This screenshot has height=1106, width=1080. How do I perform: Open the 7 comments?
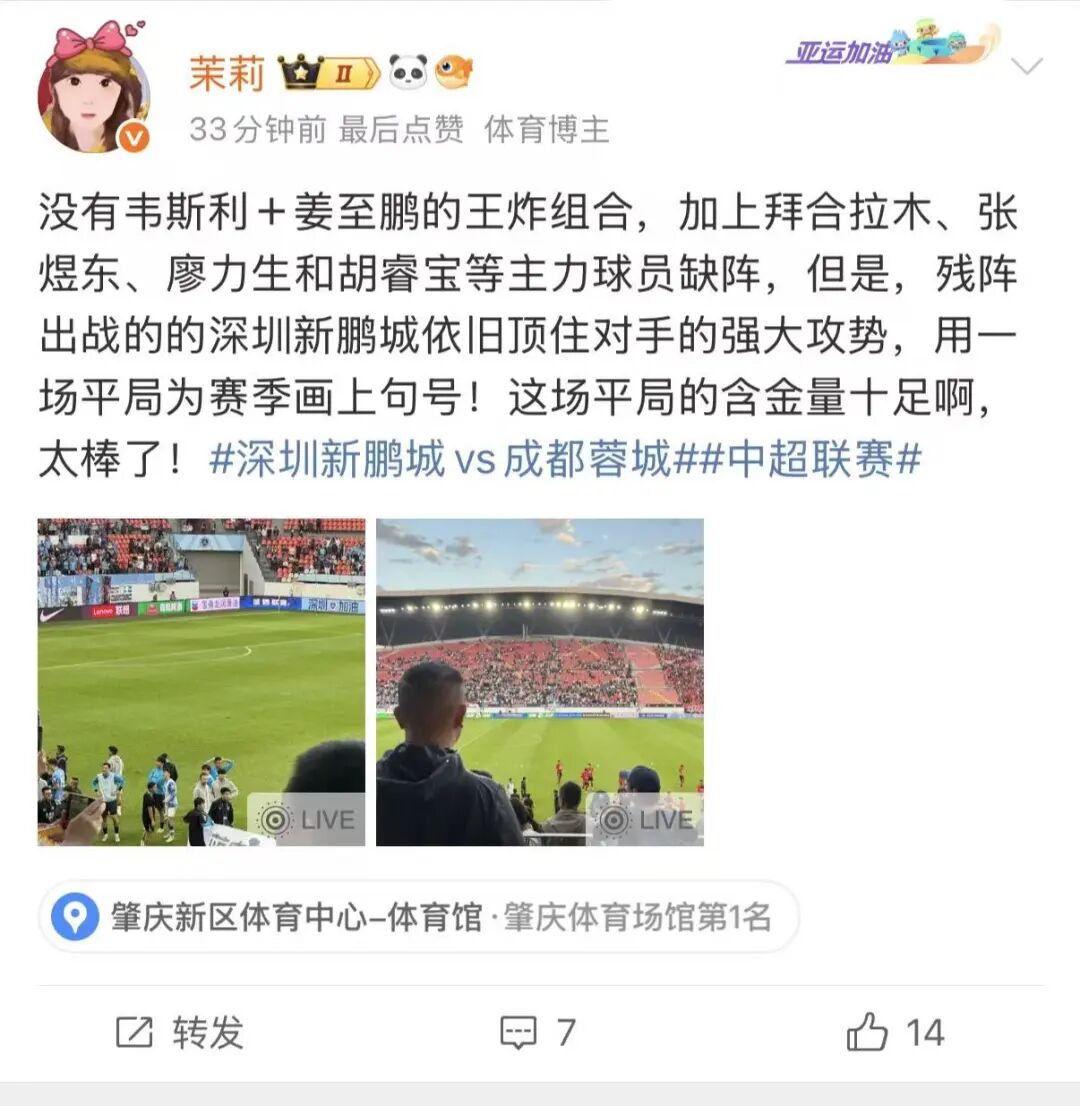coord(538,1032)
